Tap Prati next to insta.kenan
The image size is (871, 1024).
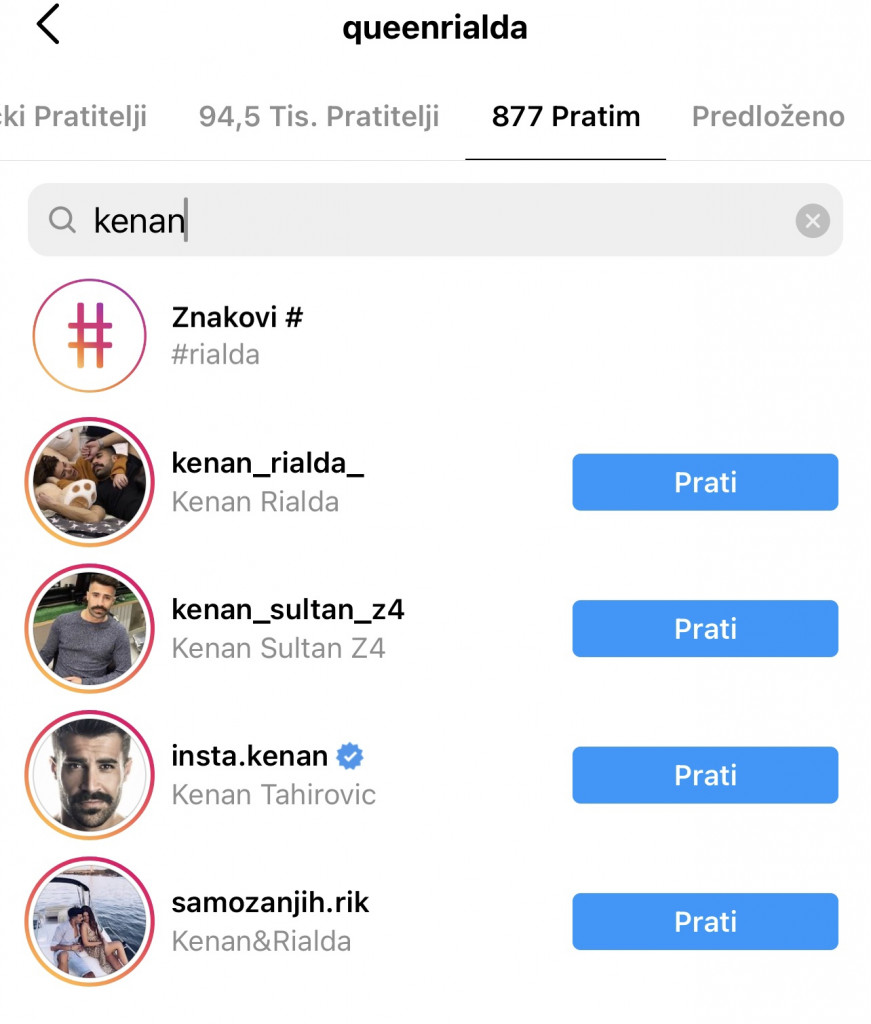(x=704, y=775)
